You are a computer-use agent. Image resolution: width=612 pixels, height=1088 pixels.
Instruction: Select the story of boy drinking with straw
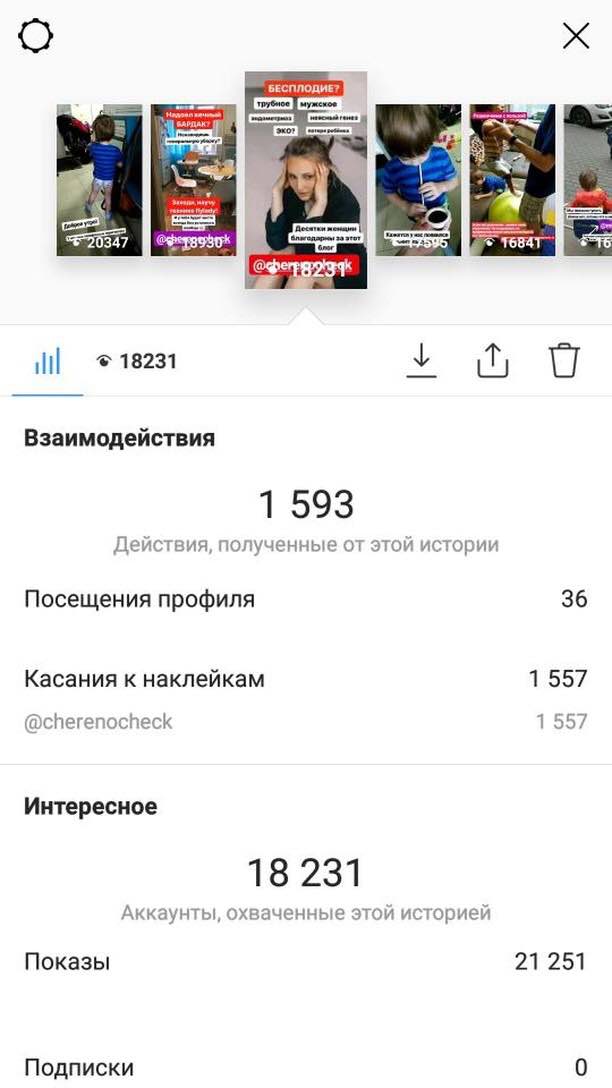[418, 180]
